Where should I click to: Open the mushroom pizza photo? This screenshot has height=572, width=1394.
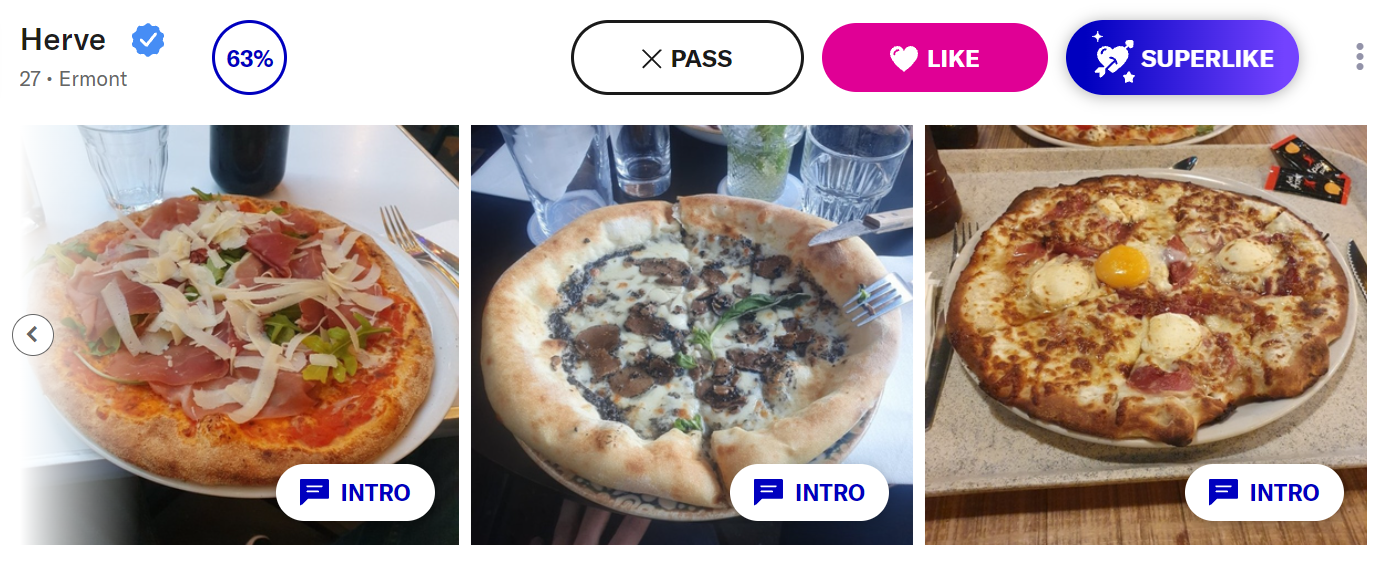[690, 320]
